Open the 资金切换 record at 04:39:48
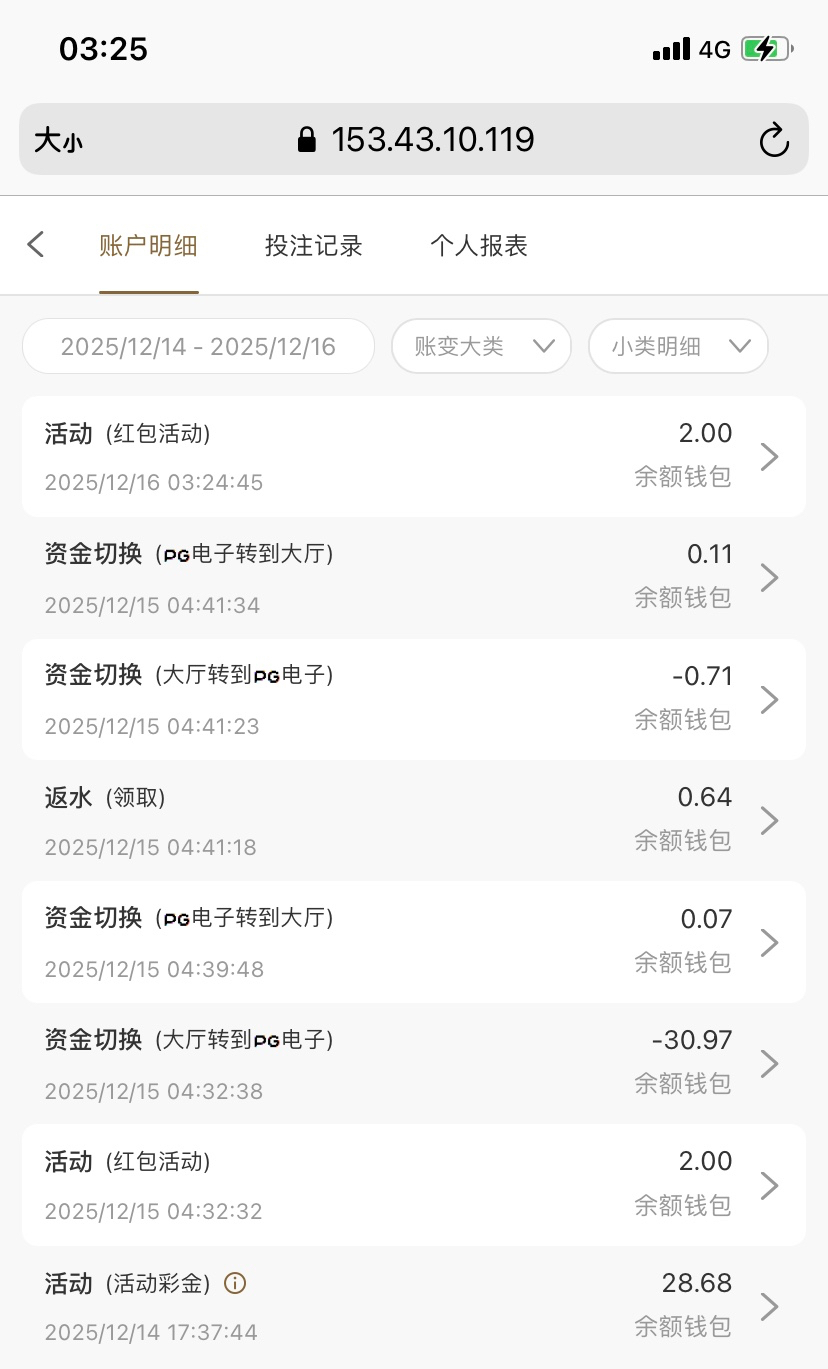The width and height of the screenshot is (828, 1369). pos(413,942)
